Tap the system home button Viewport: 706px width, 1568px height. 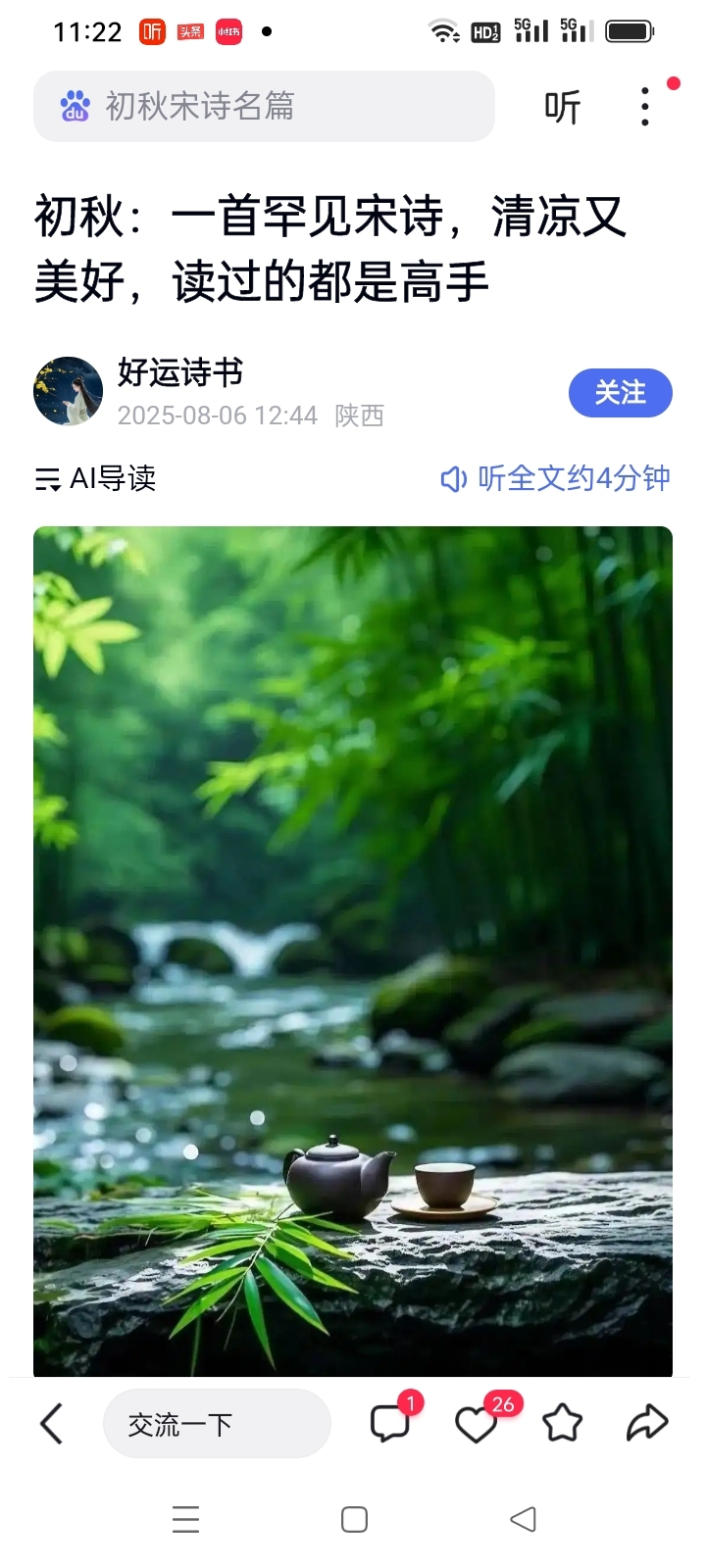point(354,1519)
